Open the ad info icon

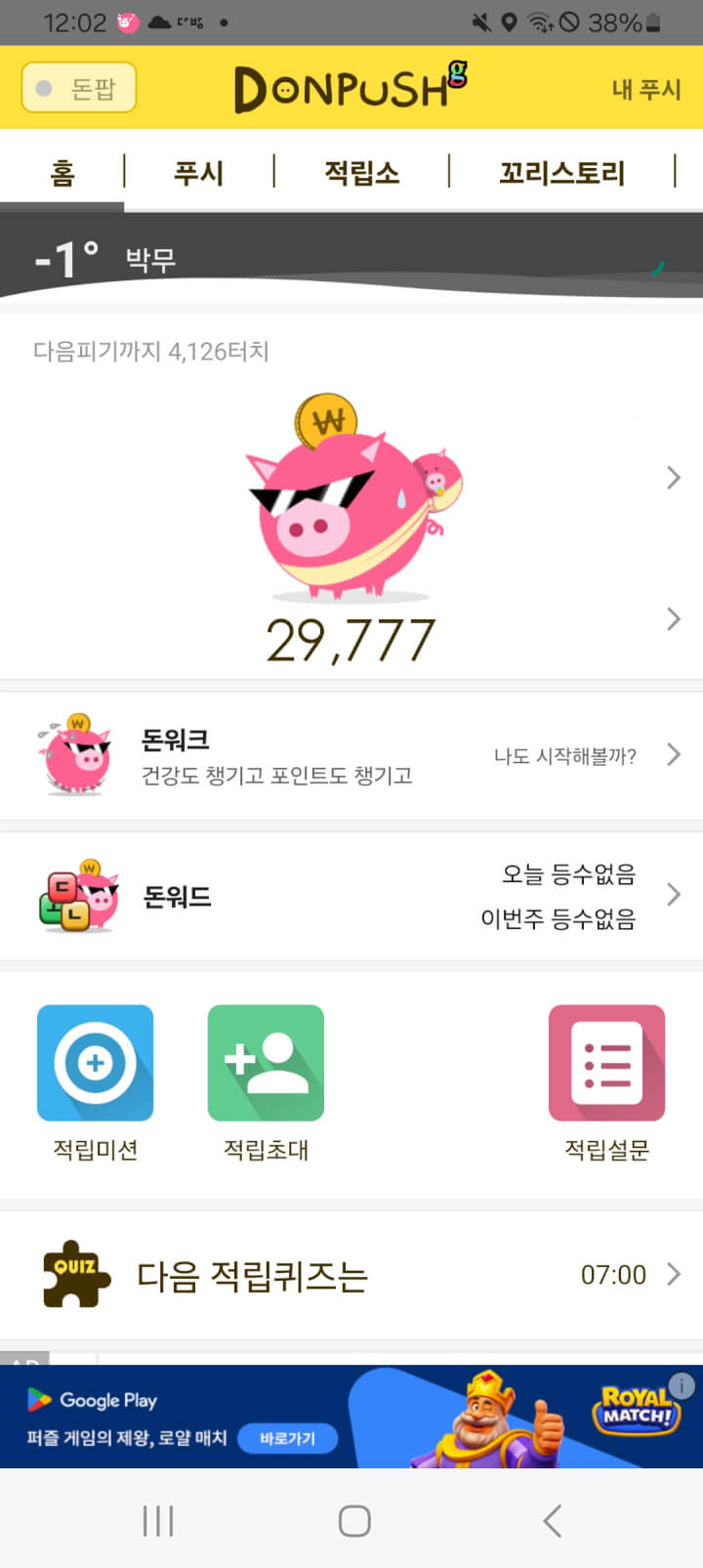[x=682, y=1384]
